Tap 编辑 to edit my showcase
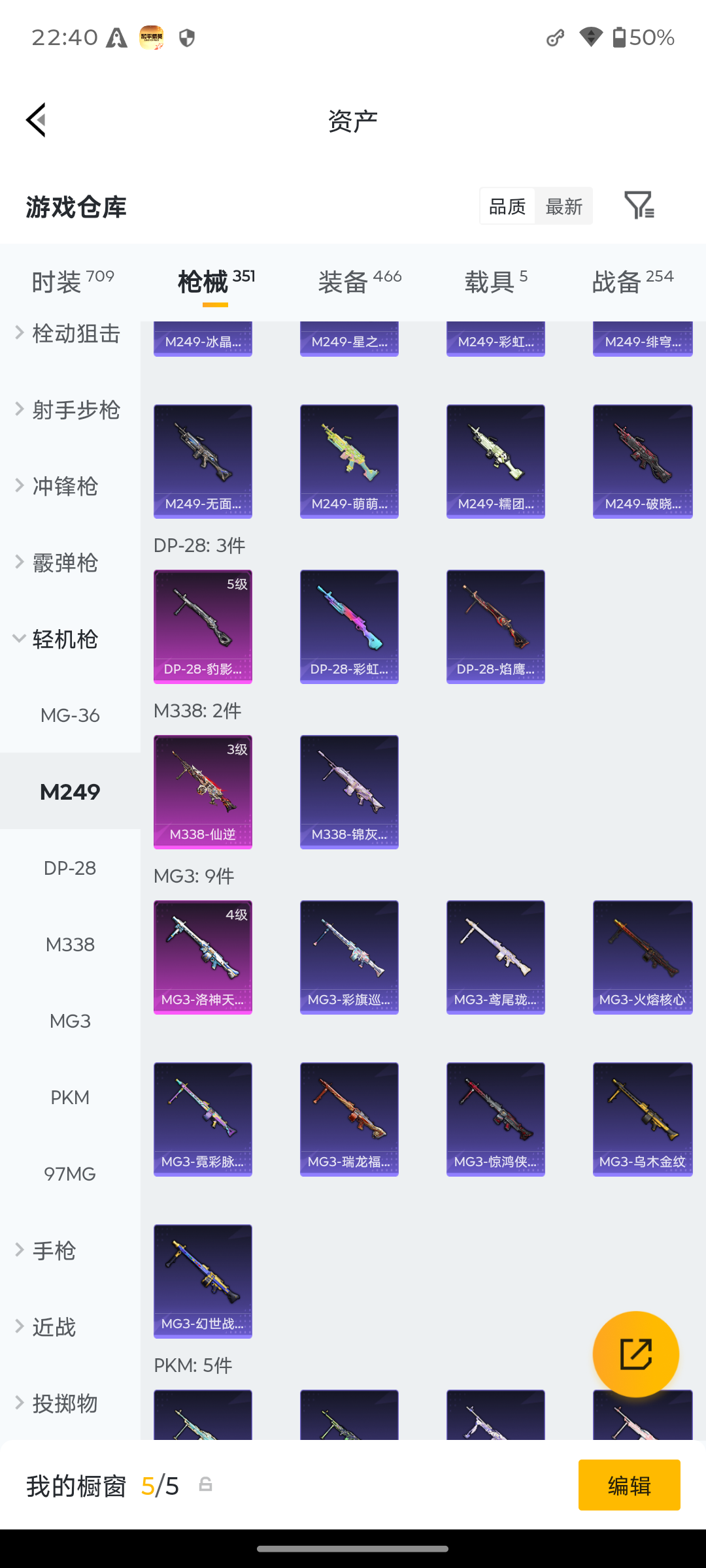Image resolution: width=706 pixels, height=1568 pixels. click(630, 1485)
